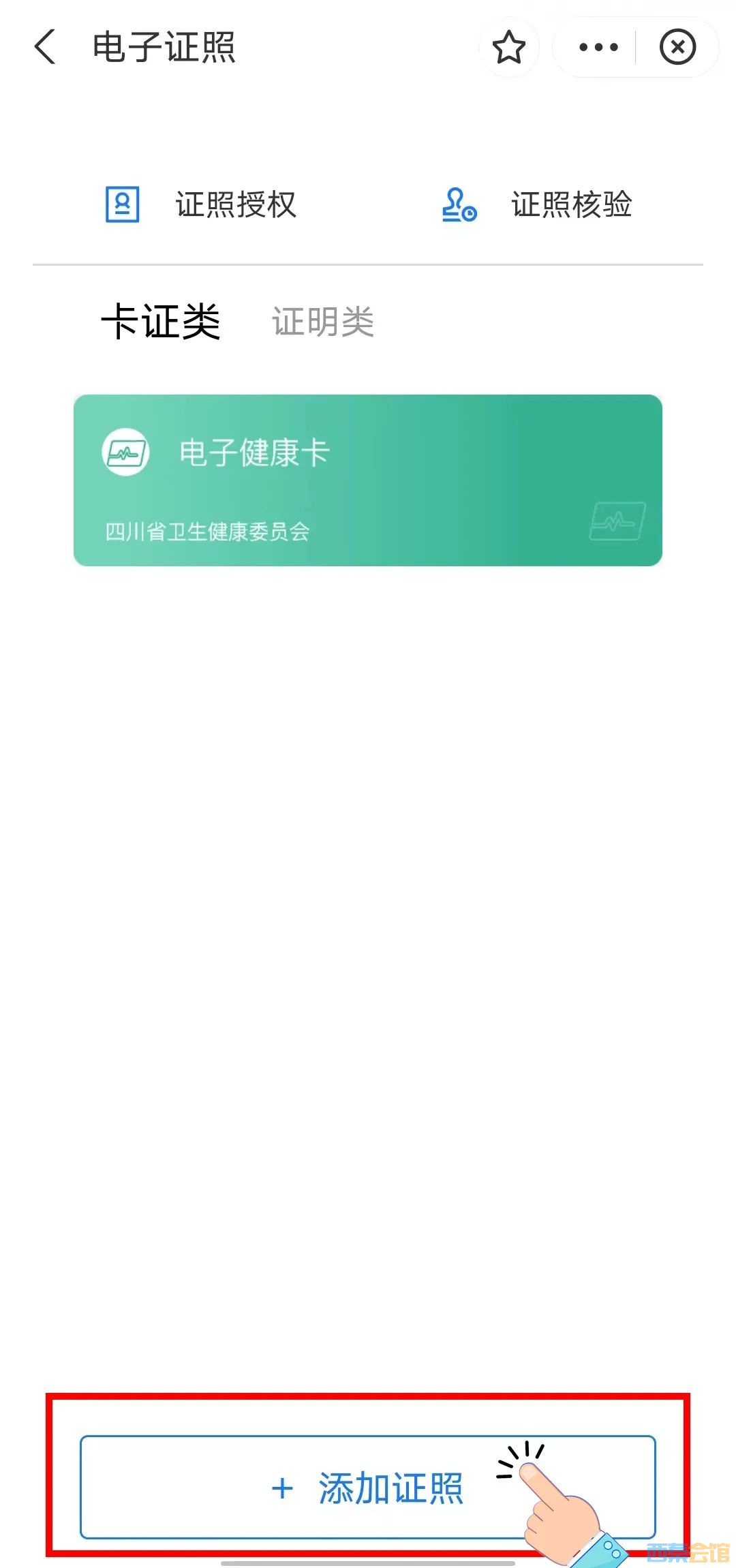Switch to the 证明类 tab
This screenshot has height=1568, width=736.
[x=323, y=322]
